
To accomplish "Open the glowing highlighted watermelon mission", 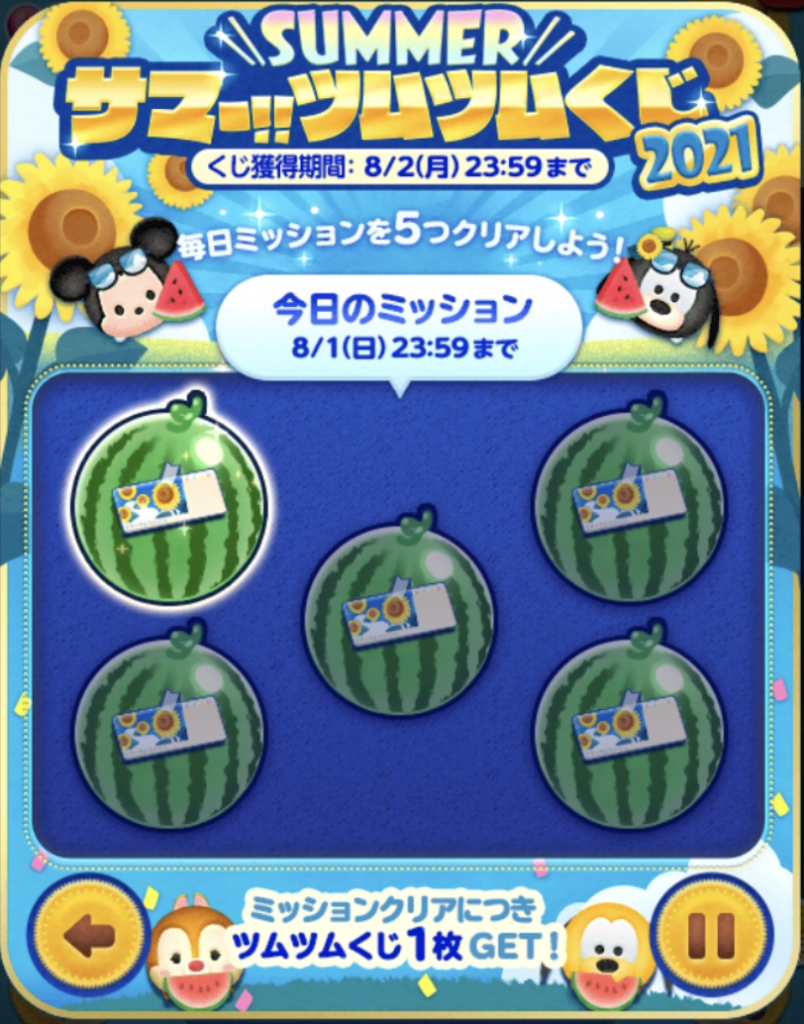I will point(169,502).
